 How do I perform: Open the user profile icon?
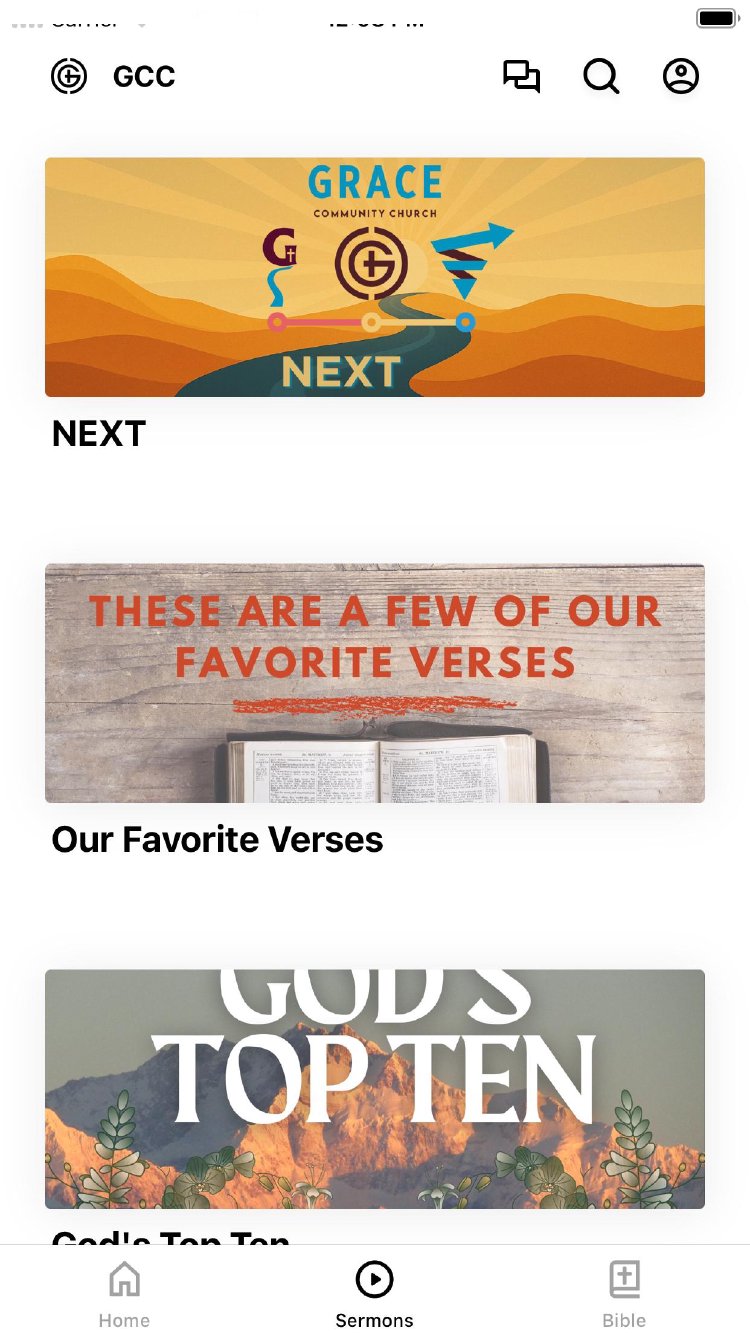tap(681, 77)
